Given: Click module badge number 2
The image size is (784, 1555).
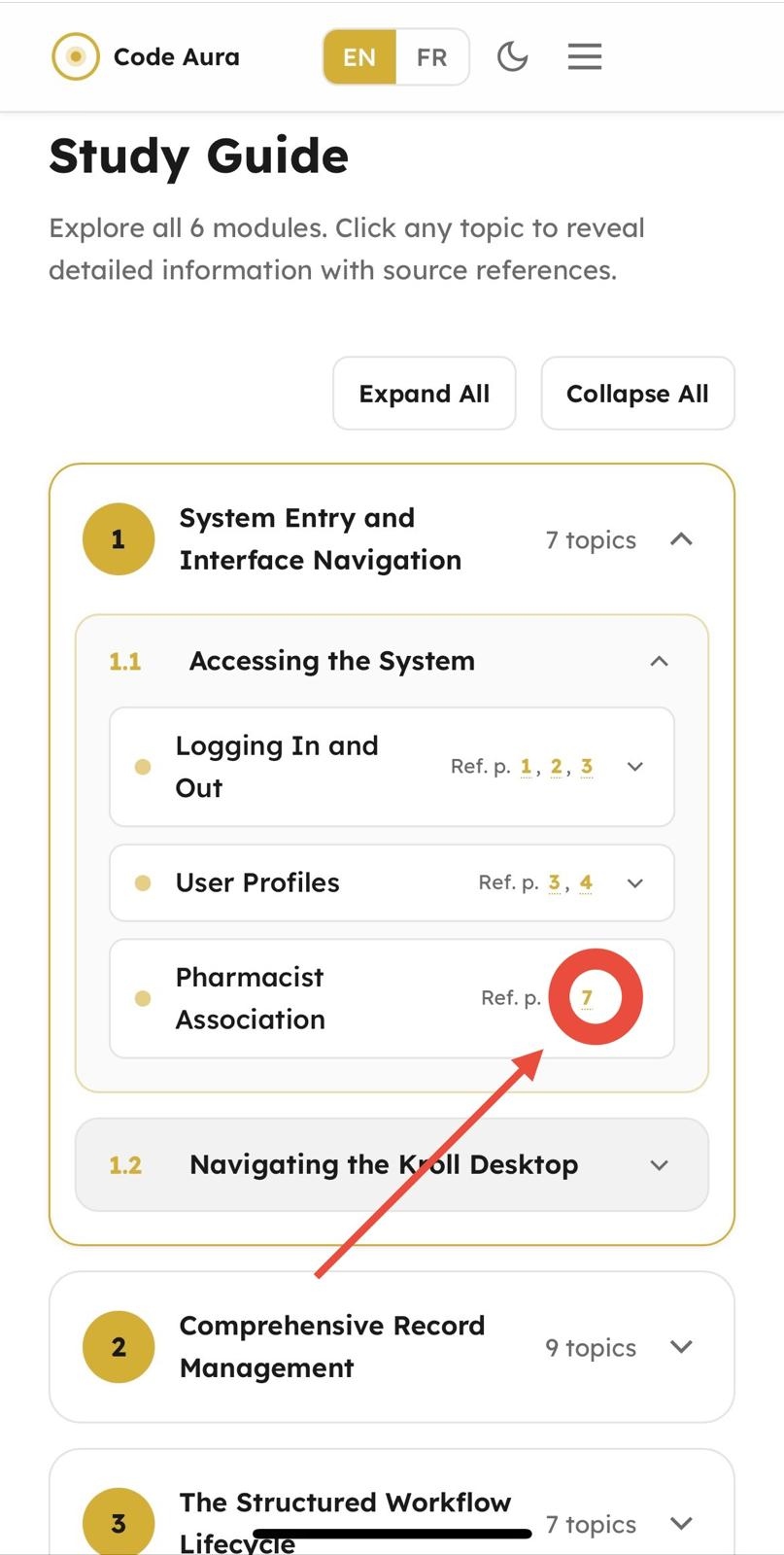Looking at the screenshot, I should tap(118, 1347).
